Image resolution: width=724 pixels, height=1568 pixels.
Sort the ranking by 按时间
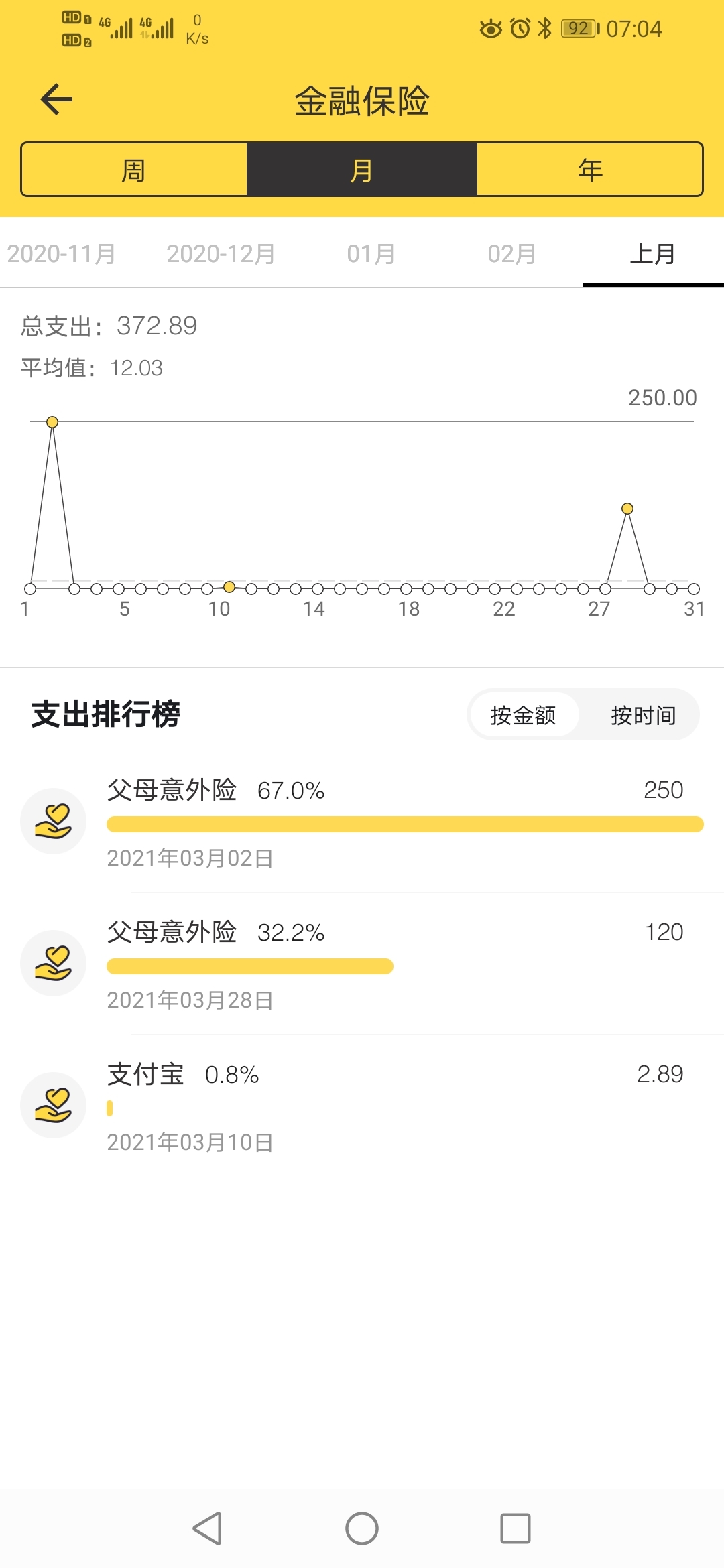[643, 715]
